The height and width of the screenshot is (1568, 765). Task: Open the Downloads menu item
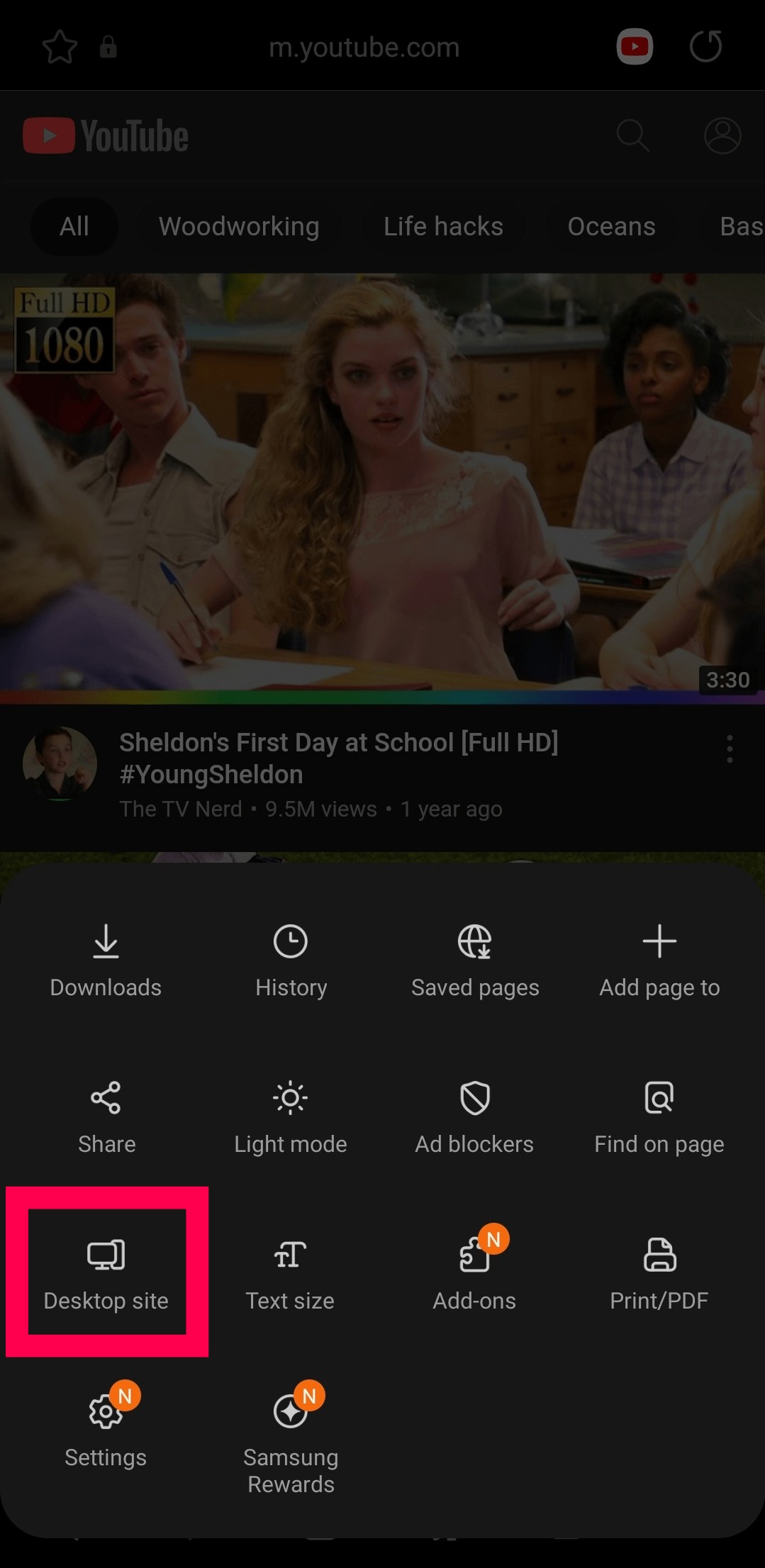[x=106, y=961]
